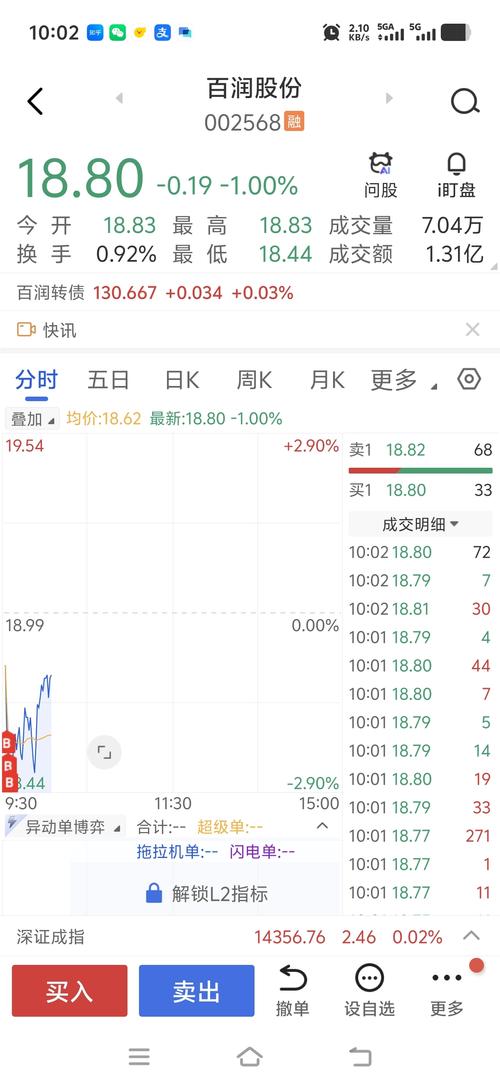Open chart settings hexagon icon
This screenshot has width=500, height=1086.
pyautogui.click(x=469, y=379)
